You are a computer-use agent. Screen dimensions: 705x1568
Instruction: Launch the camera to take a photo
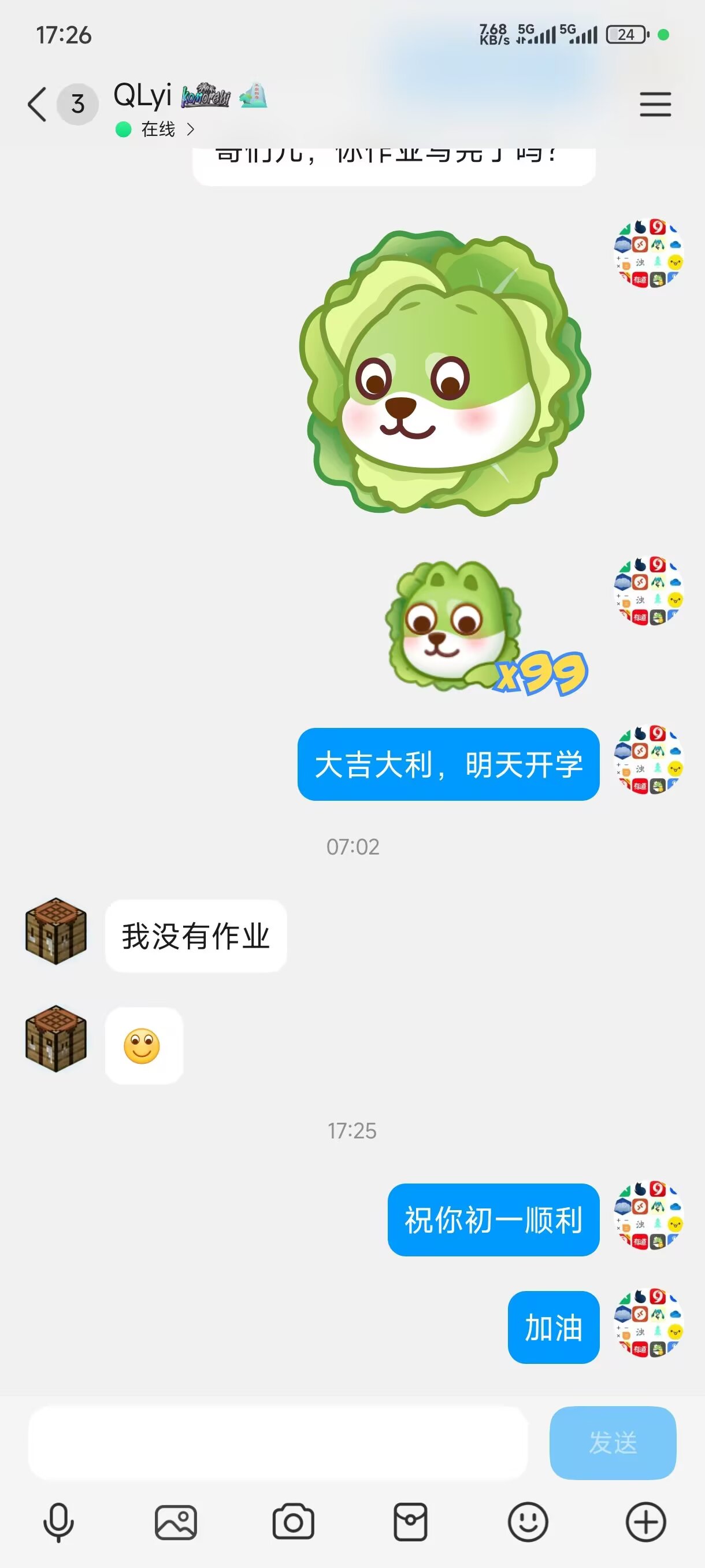[x=293, y=1522]
